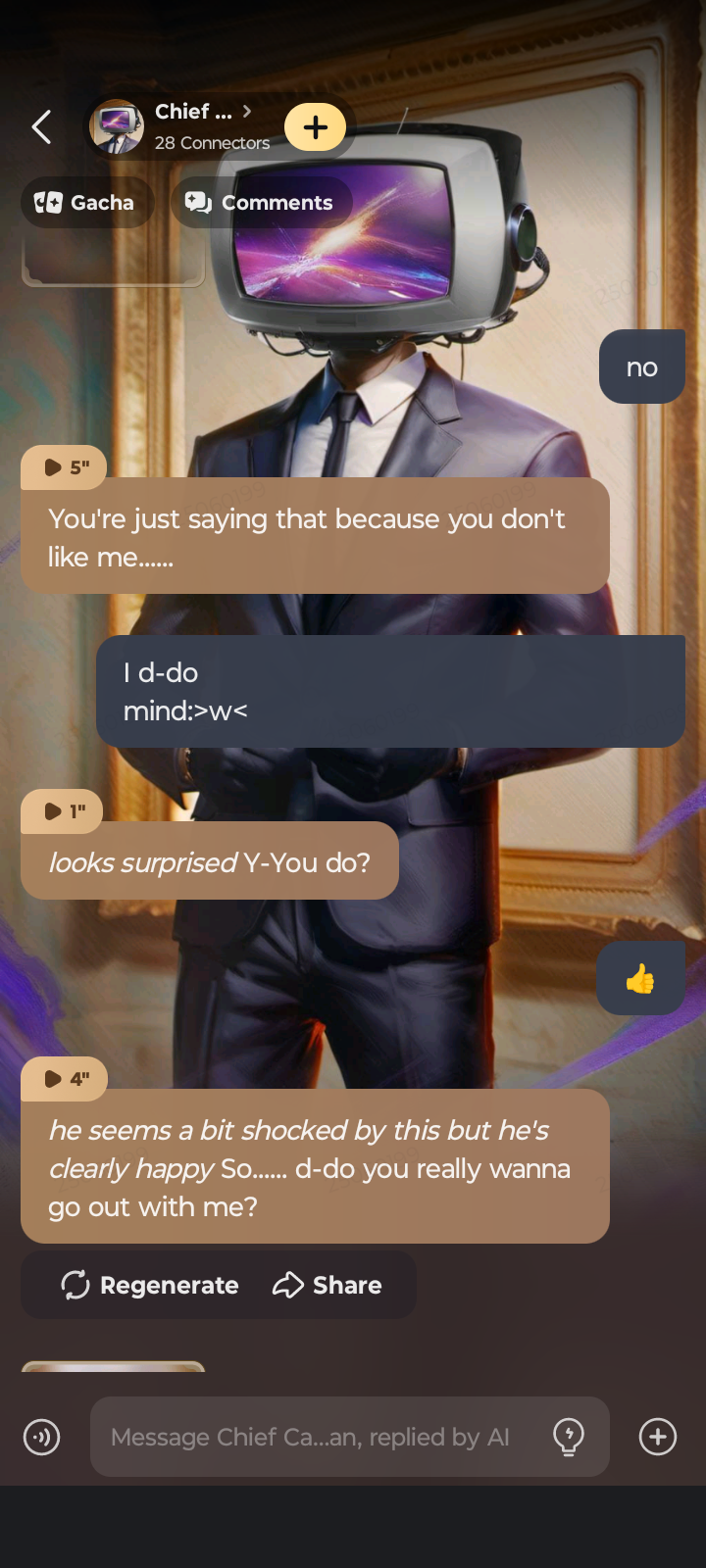The image size is (706, 1568).
Task: Tap the yellow plus connect button
Action: tap(315, 127)
